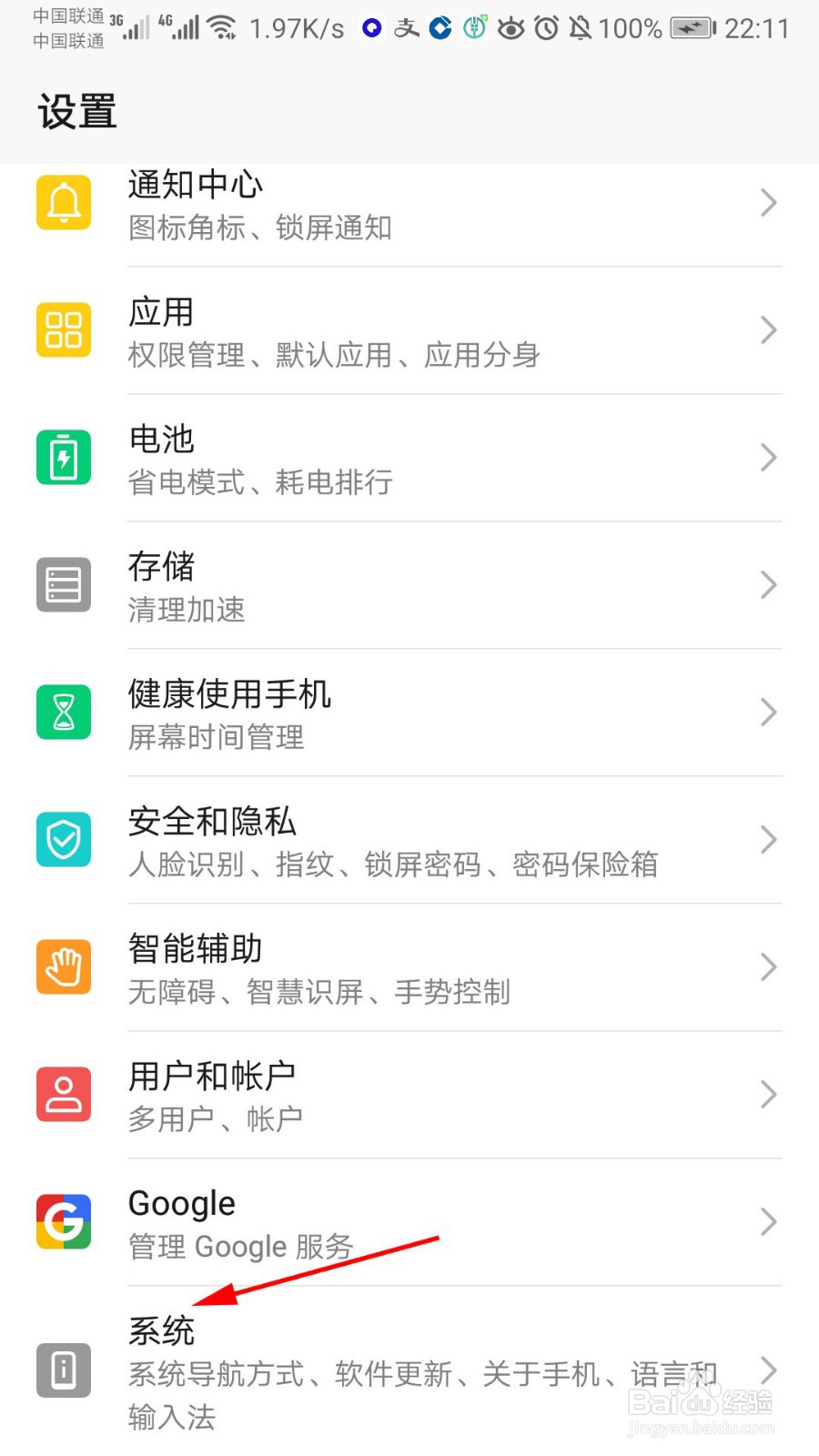Screen dimensions: 819x1456
Task: Tap the notification bell icon for 通知中心
Action: click(63, 202)
